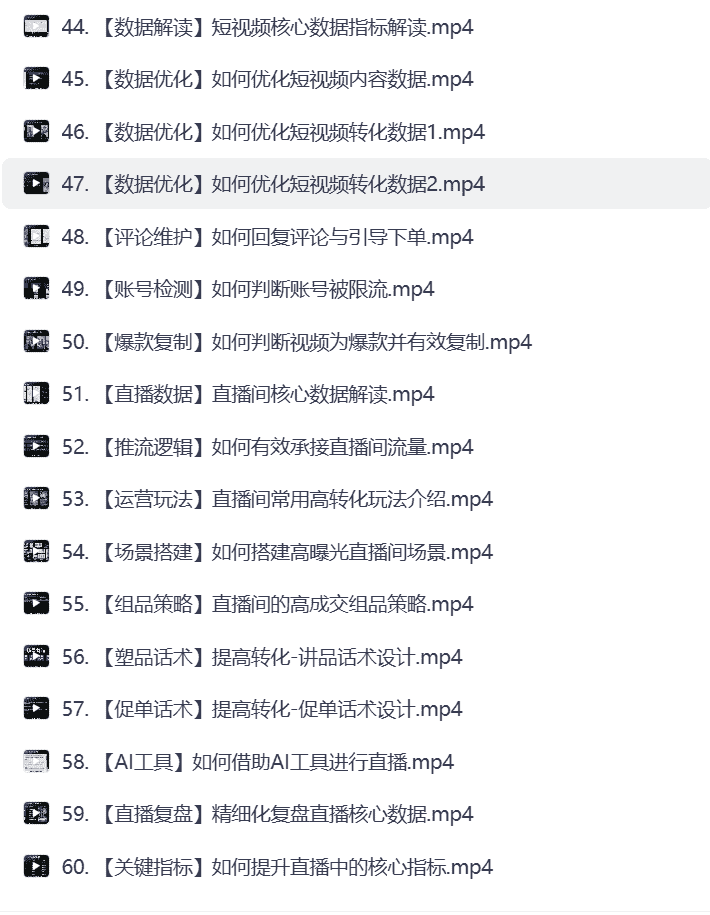This screenshot has height=915, width=710.
Task: Play file 46 如何优化短视频转化数据1
Action: 272,132
